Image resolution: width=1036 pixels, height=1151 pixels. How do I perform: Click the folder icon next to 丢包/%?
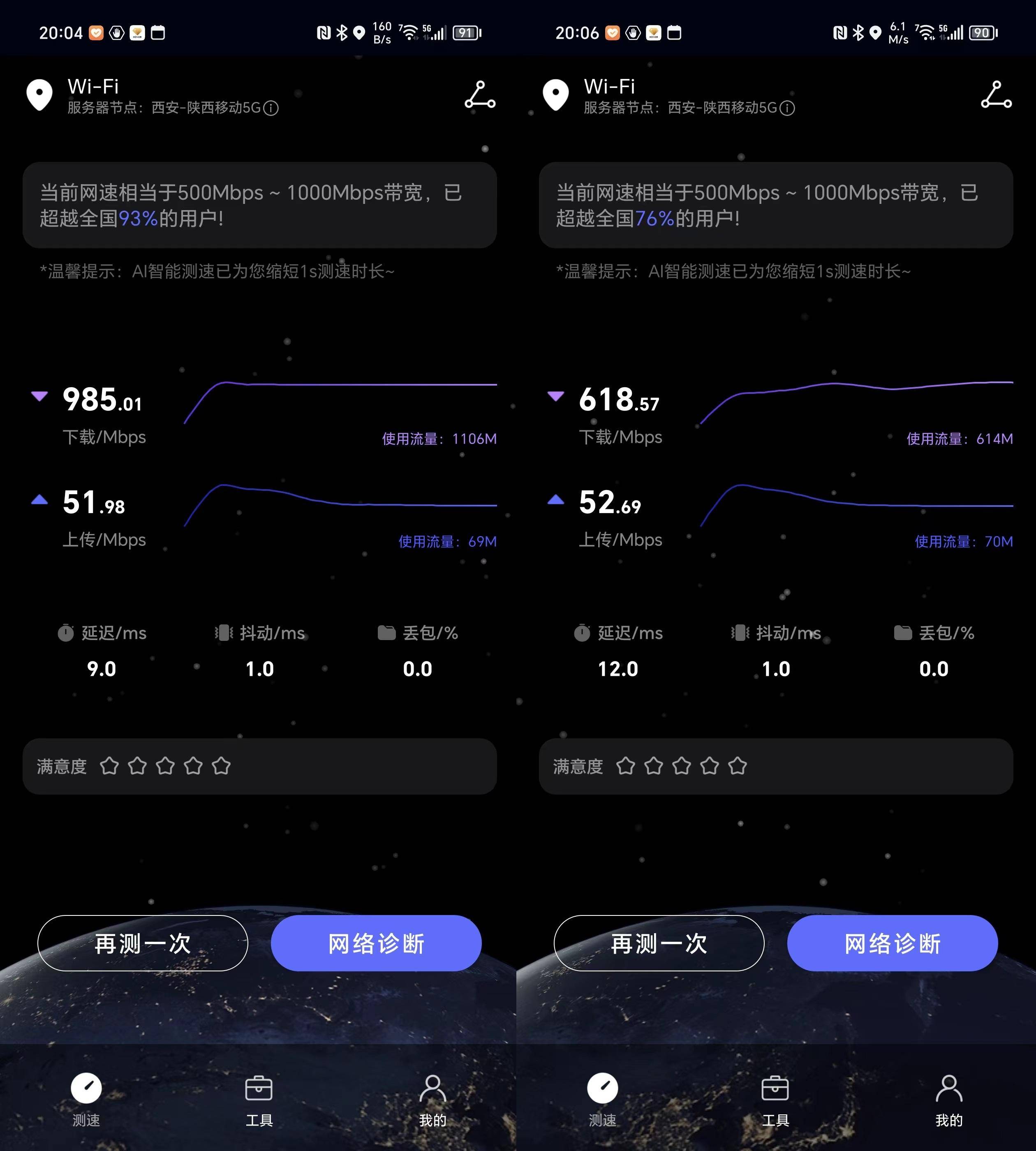386,632
